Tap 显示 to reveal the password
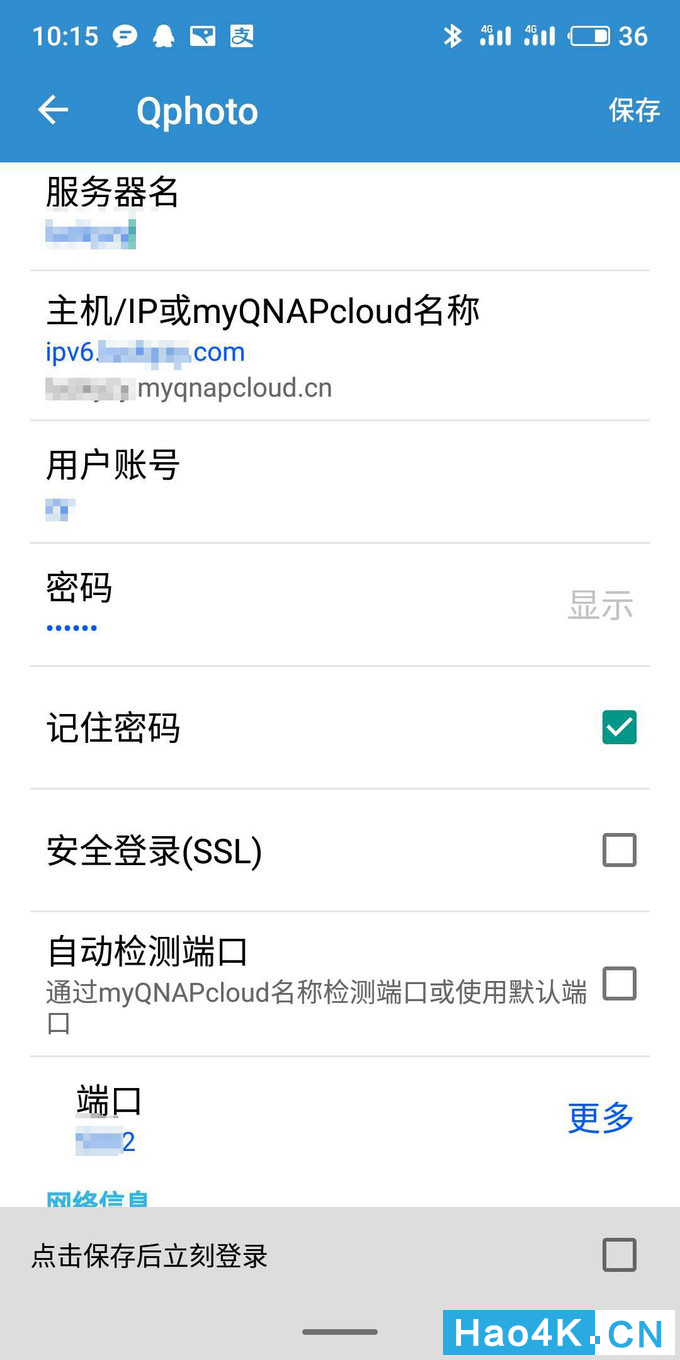The width and height of the screenshot is (680, 1360). click(x=600, y=605)
